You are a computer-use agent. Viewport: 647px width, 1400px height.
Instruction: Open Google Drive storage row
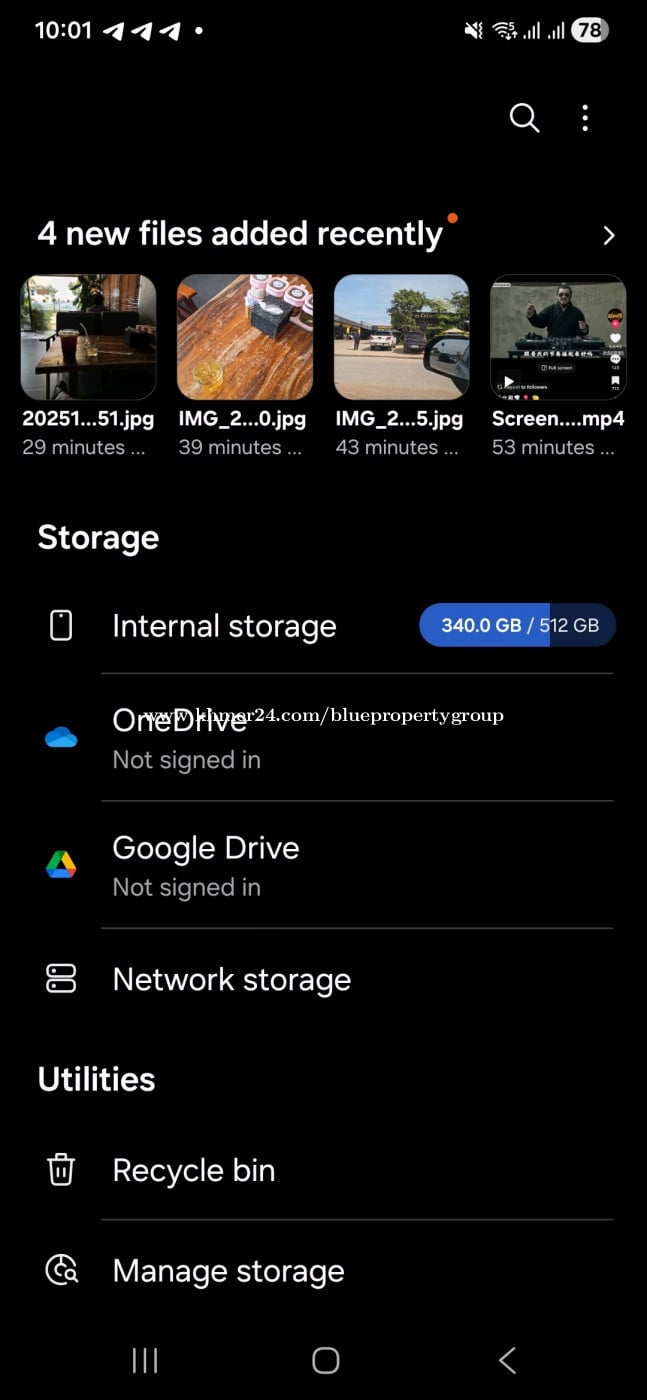[206, 864]
